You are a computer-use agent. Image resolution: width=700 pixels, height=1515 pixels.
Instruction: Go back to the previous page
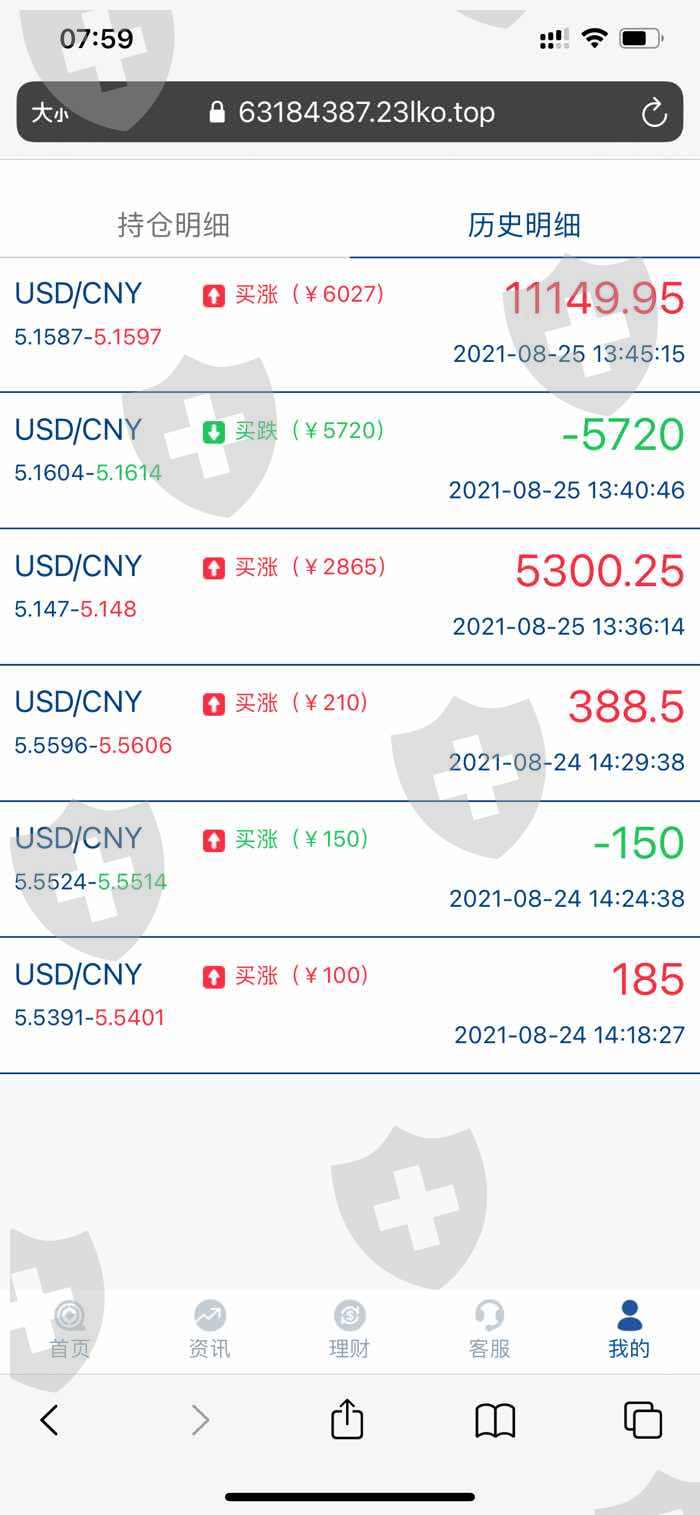tap(49, 1420)
